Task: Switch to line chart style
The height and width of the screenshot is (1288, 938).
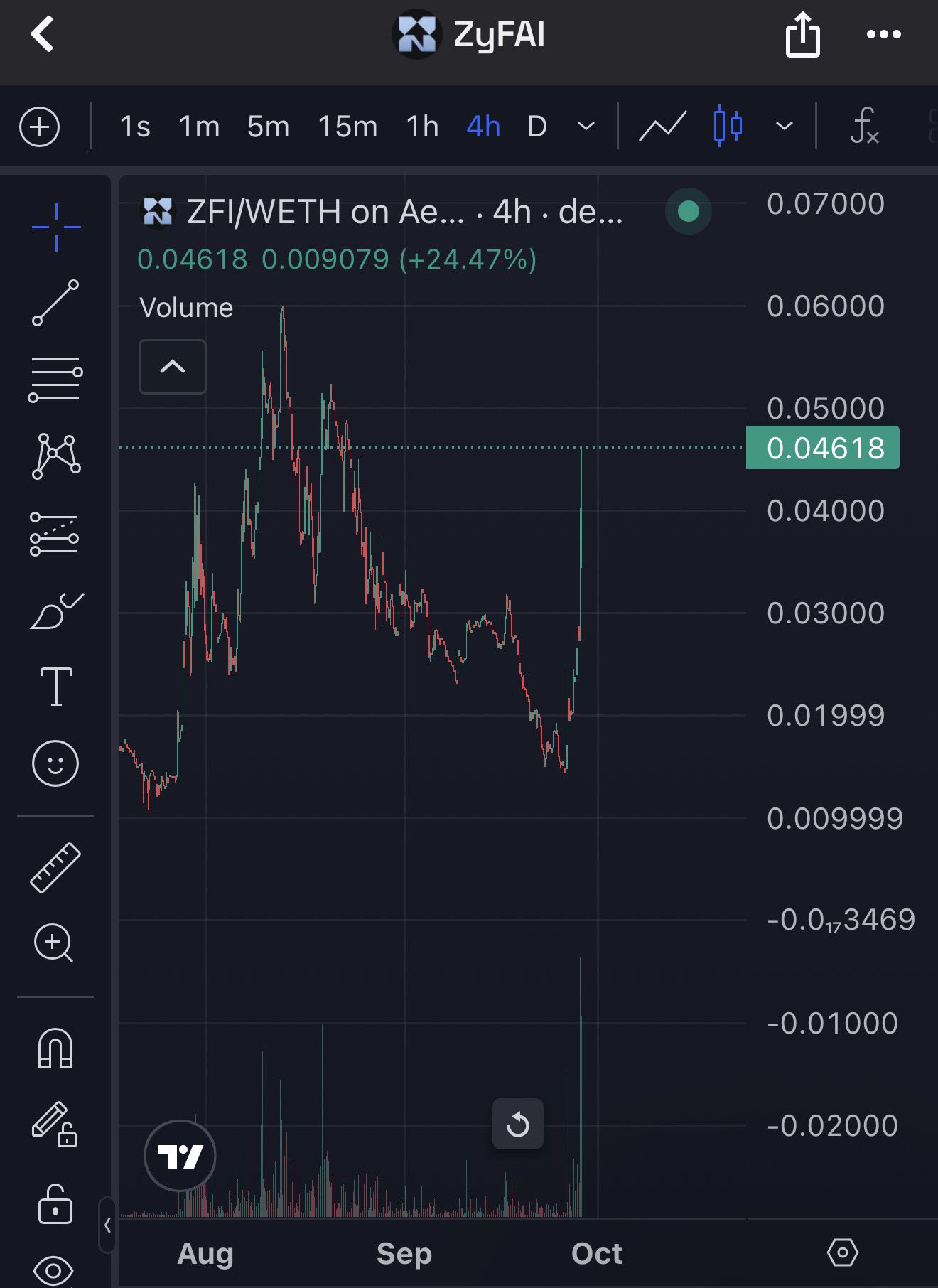Action: click(x=662, y=127)
